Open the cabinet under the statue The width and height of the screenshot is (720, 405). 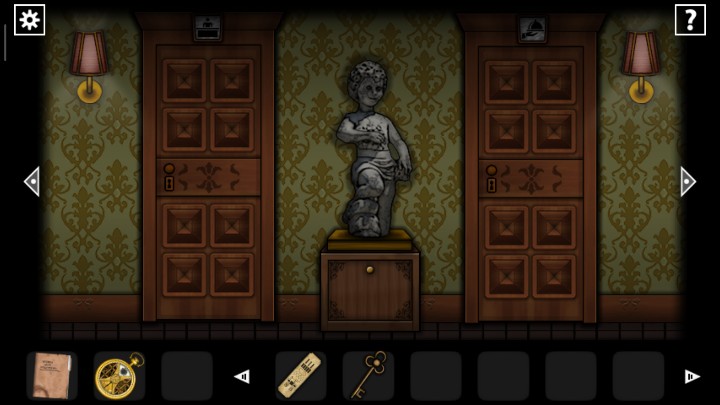(x=370, y=290)
